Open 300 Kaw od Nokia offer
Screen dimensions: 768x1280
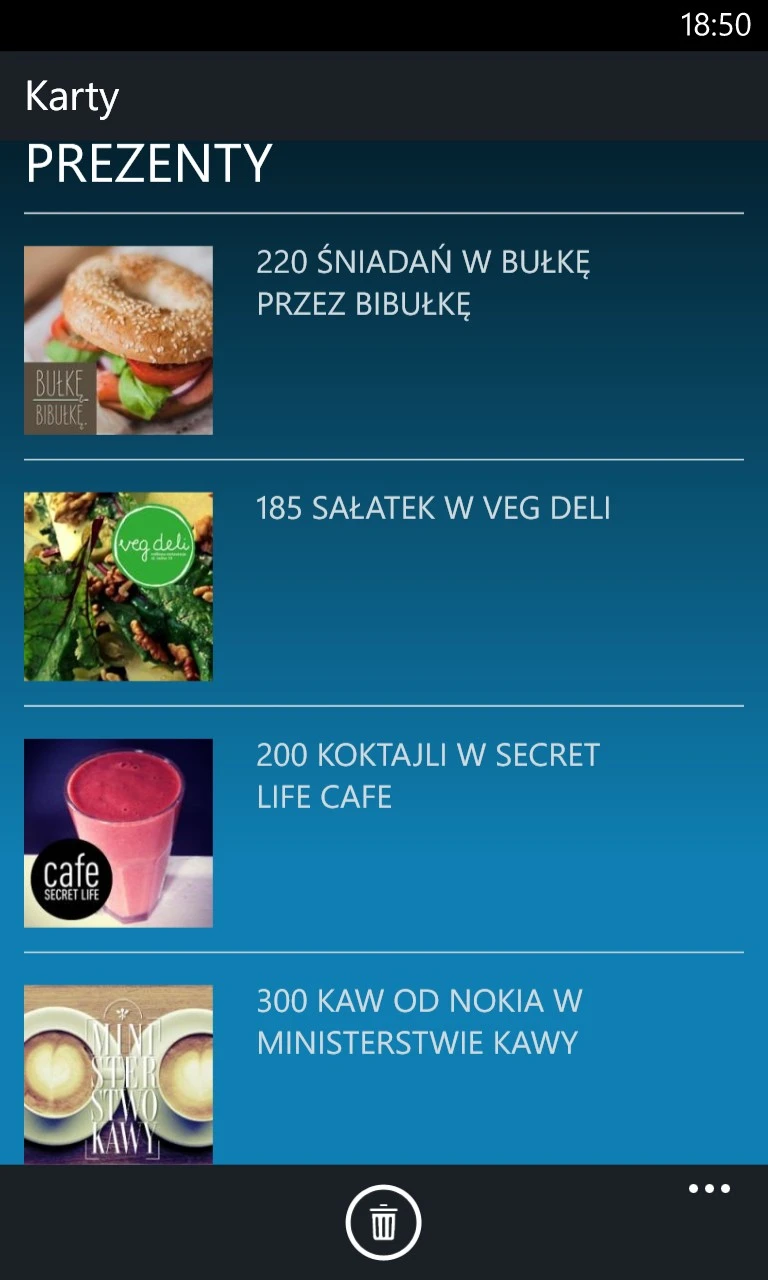(419, 1022)
